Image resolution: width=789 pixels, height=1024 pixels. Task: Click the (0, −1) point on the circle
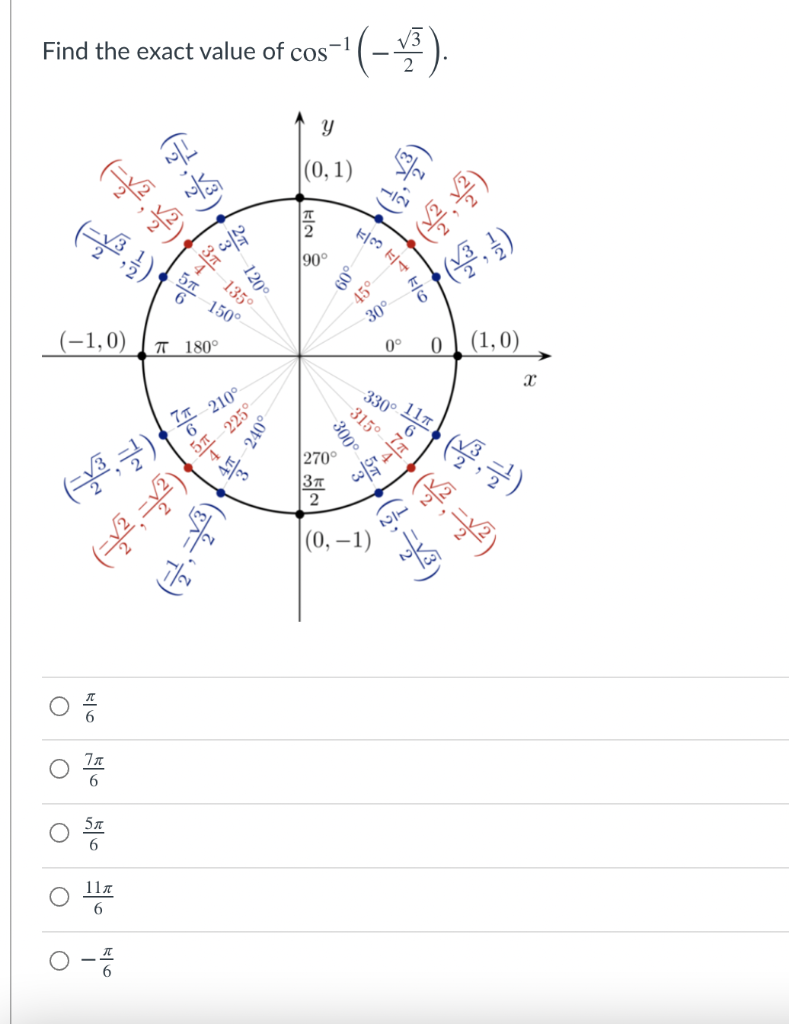pos(298,514)
